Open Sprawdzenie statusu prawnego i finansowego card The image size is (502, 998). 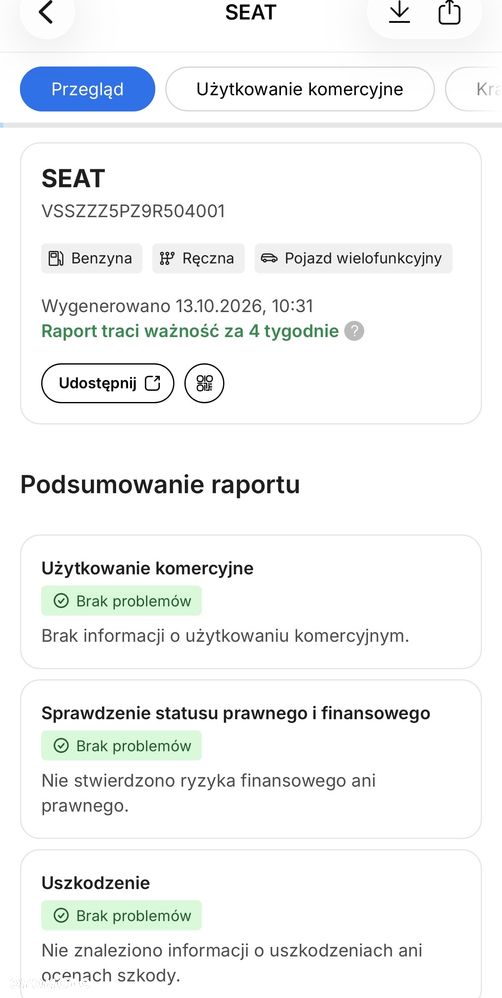(251, 759)
